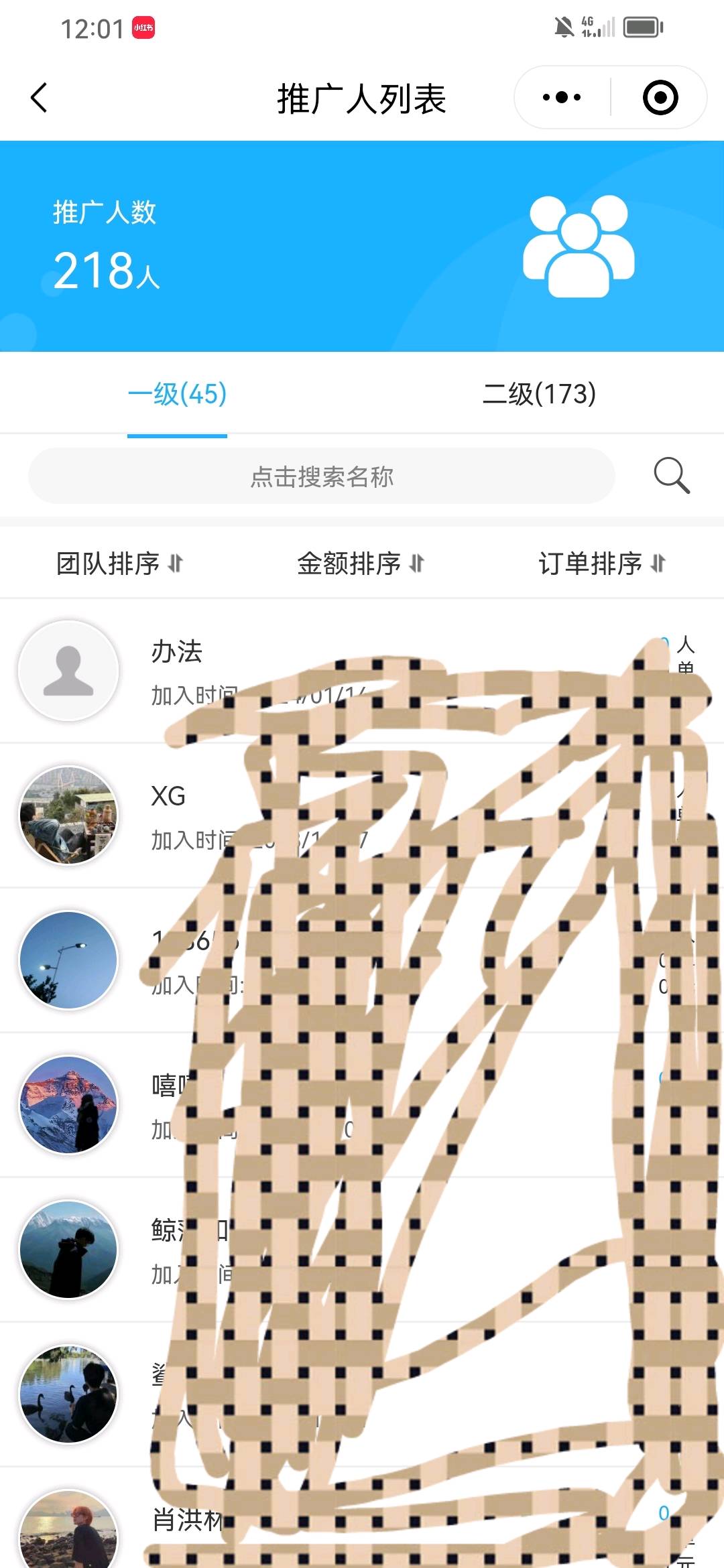Screen dimensions: 724x1568
Task: Close the mini program with the circle button
Action: point(660,98)
